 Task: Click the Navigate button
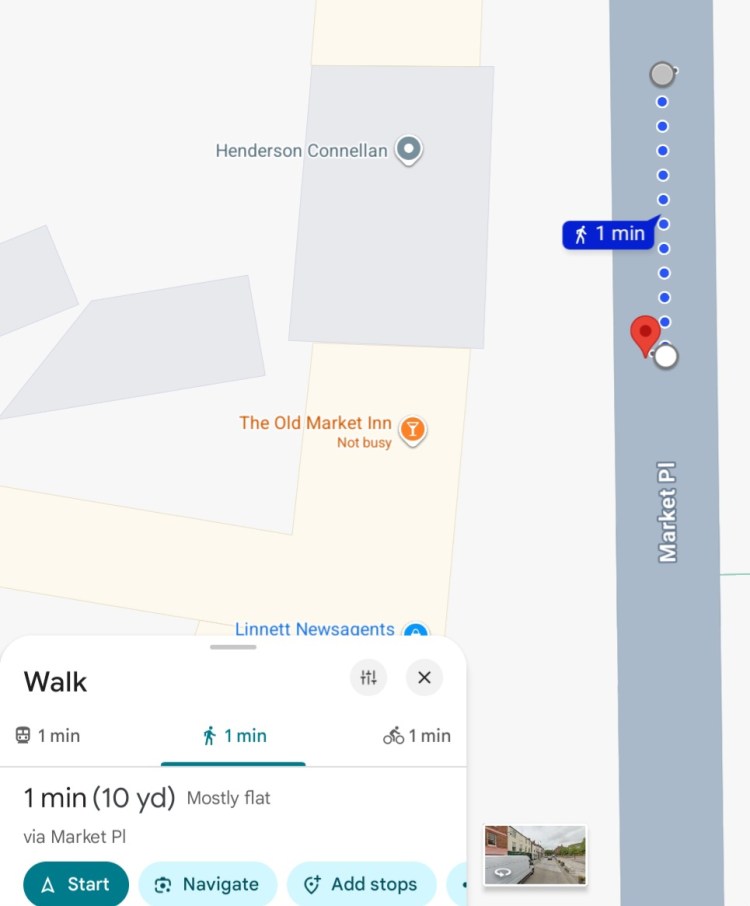coord(208,884)
